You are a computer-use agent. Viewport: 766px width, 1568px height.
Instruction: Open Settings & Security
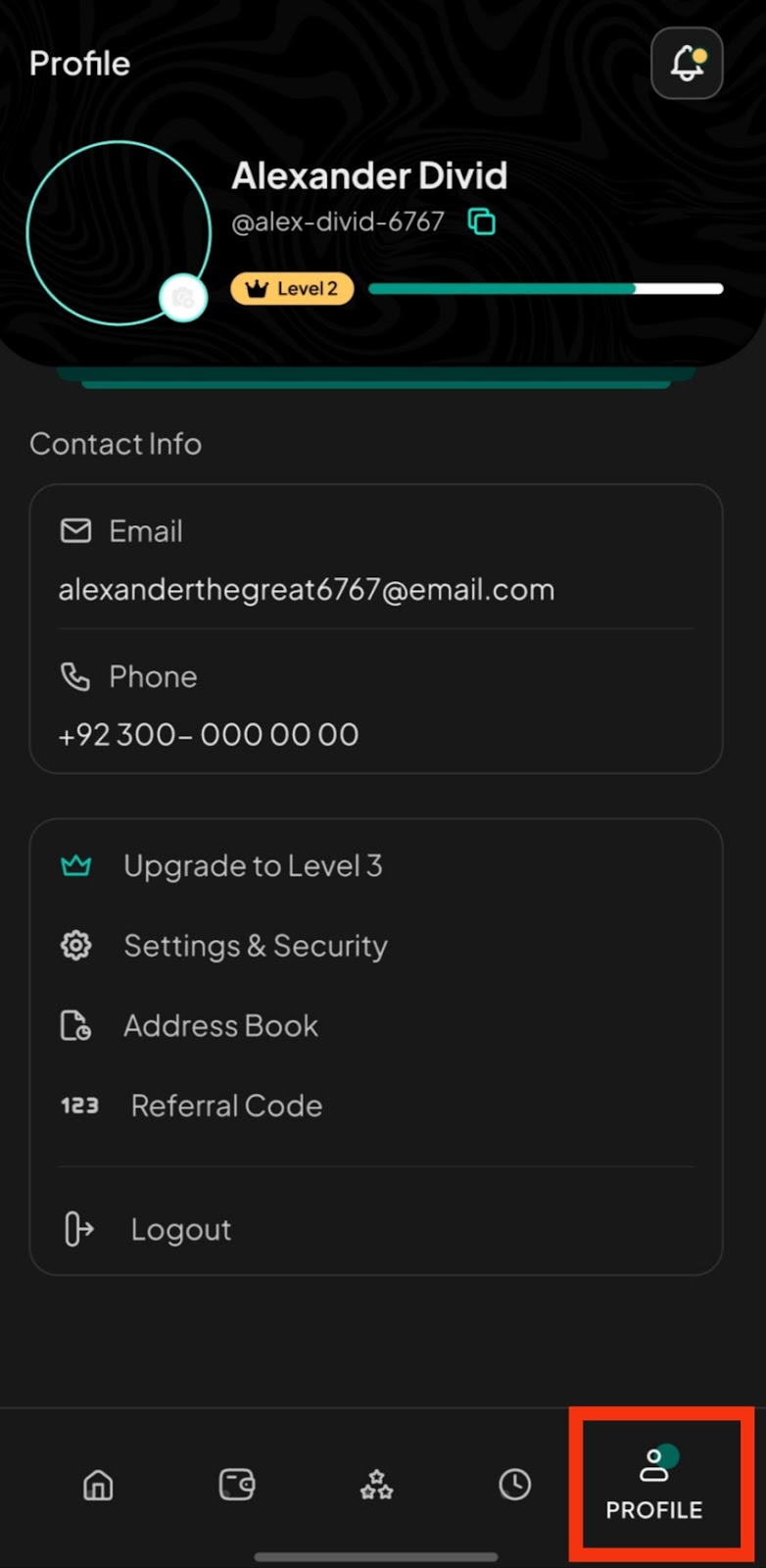[376, 946]
